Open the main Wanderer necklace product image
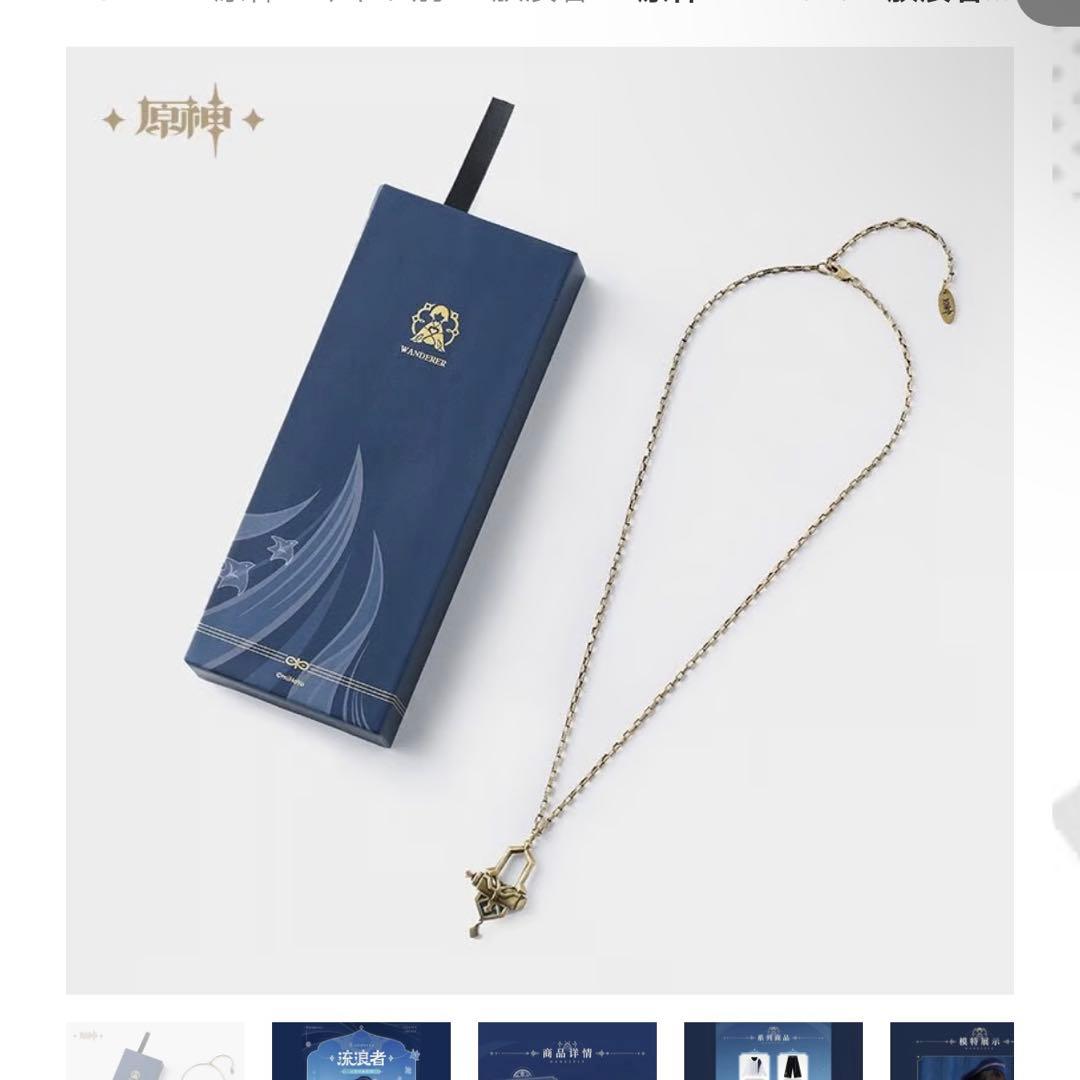The width and height of the screenshot is (1080, 1080). coord(540,520)
